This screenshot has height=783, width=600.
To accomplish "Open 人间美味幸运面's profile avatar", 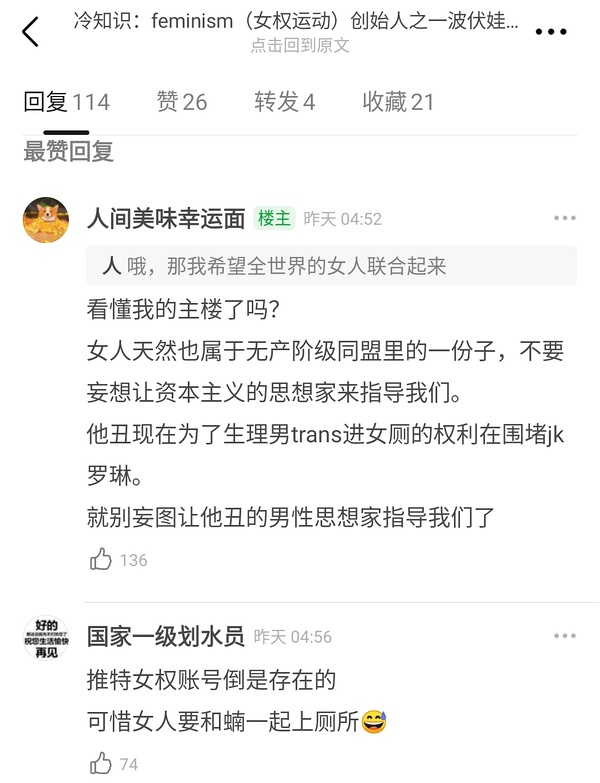I will point(46,220).
